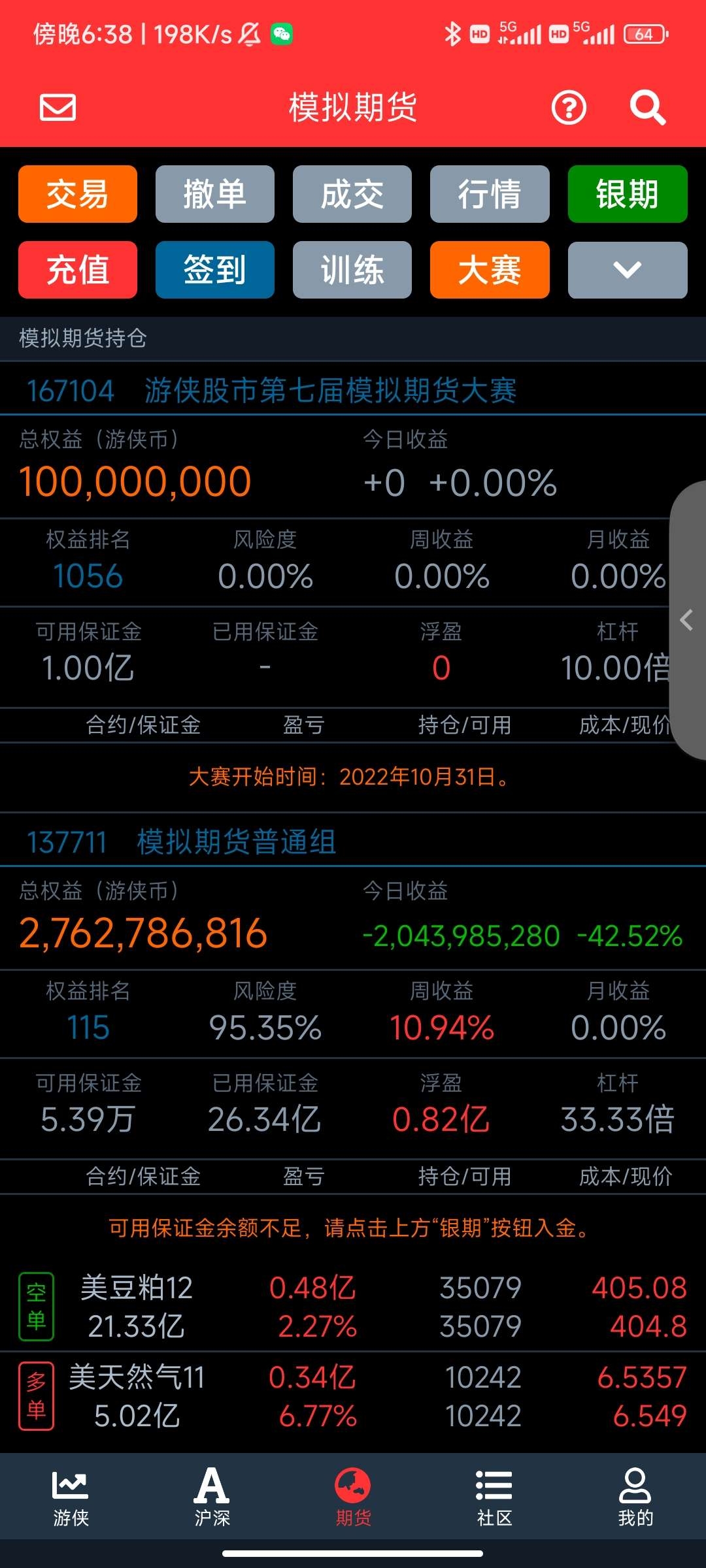Open the 交易 trading button
The height and width of the screenshot is (1568, 706).
point(78,194)
